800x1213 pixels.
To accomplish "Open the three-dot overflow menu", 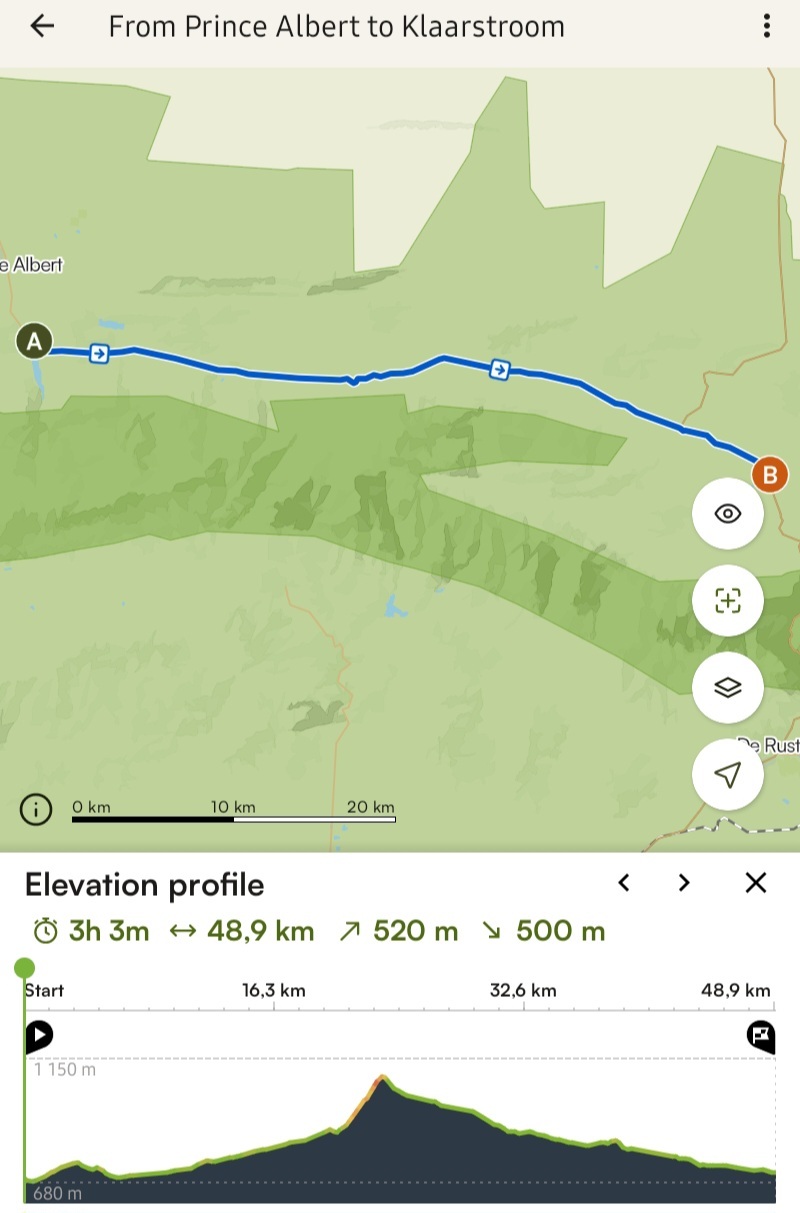I will pos(766,26).
